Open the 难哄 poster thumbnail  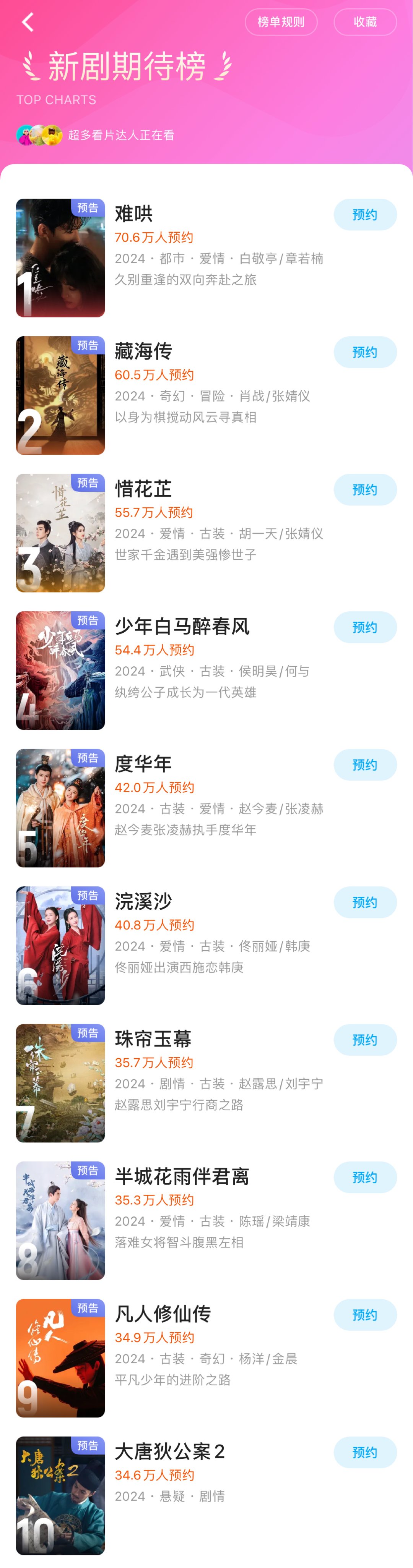[60, 258]
